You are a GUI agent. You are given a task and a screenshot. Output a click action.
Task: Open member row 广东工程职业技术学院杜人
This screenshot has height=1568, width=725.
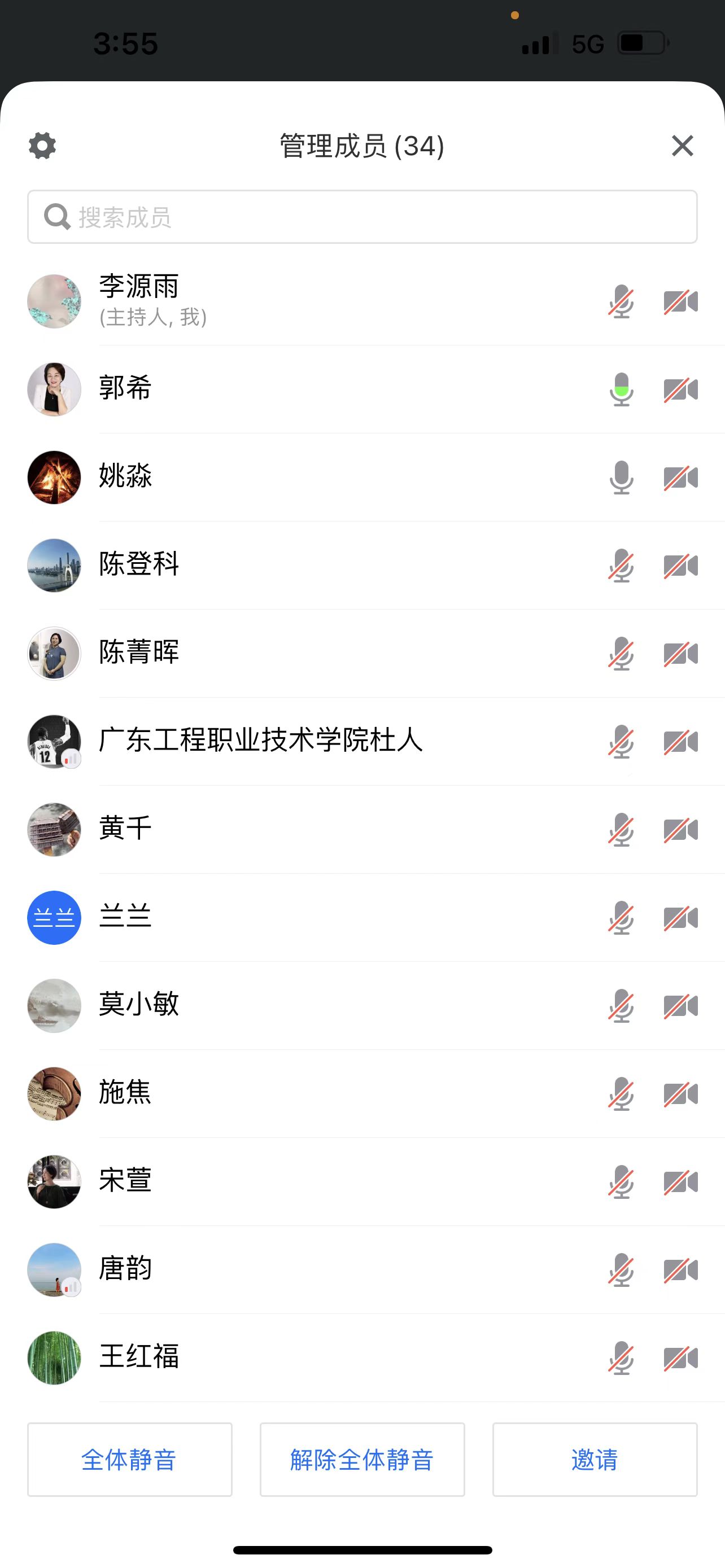260,742
